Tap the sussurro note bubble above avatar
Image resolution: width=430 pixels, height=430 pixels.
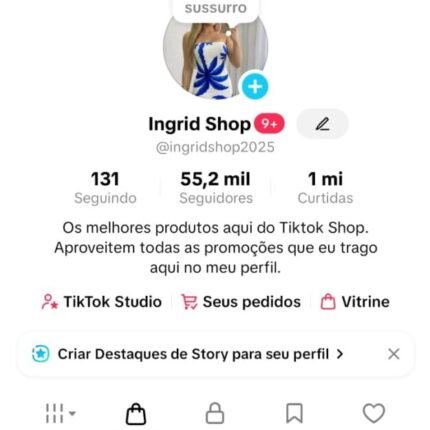tap(216, 9)
